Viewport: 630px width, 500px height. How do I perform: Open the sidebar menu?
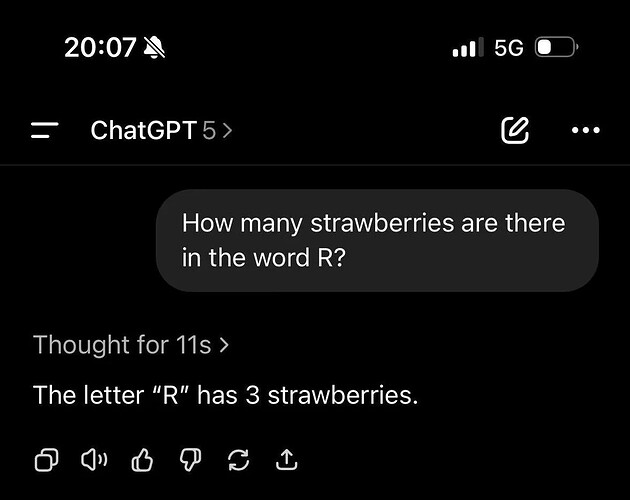pyautogui.click(x=45, y=130)
